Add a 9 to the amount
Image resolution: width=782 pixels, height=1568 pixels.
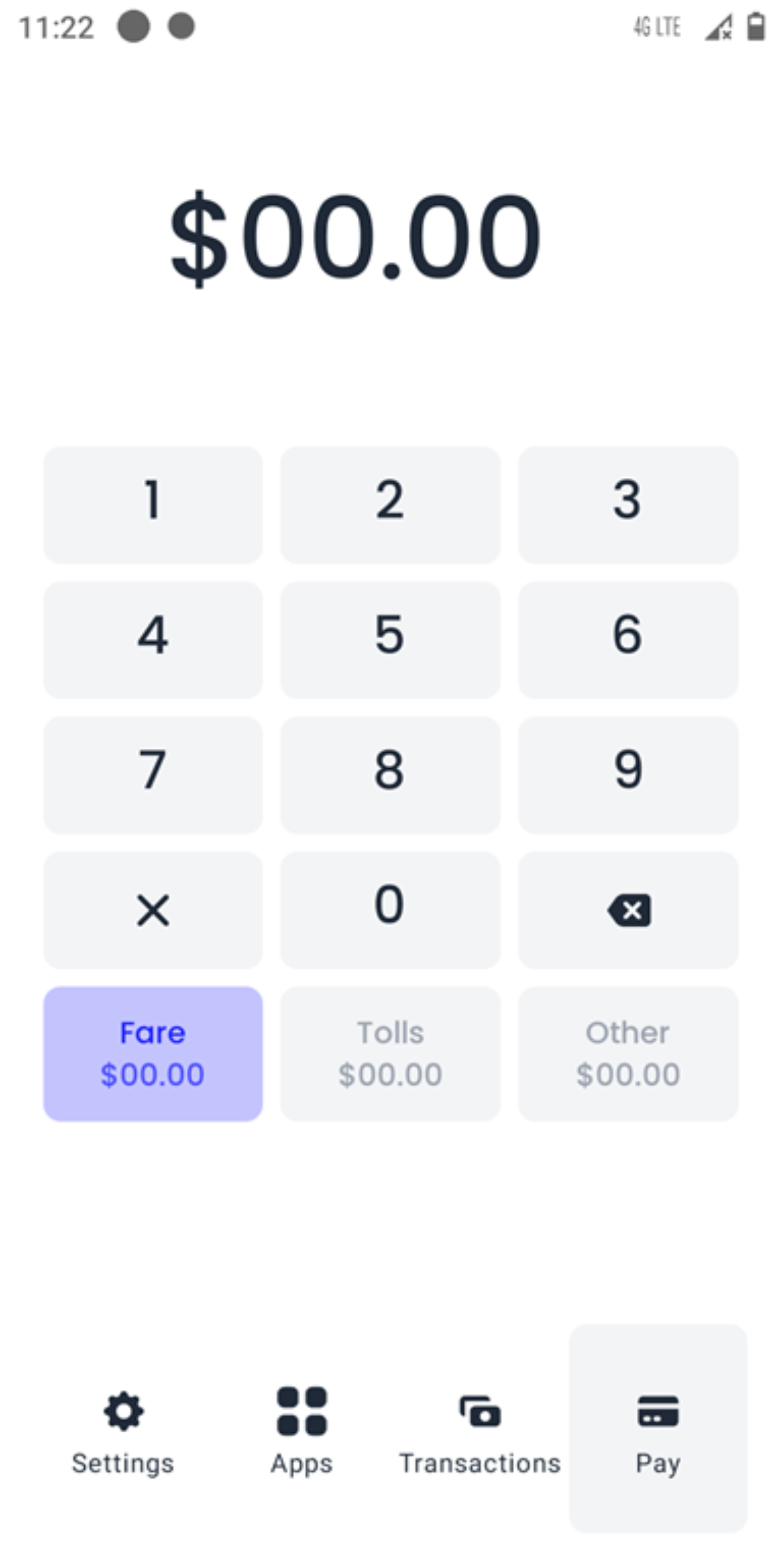627,775
